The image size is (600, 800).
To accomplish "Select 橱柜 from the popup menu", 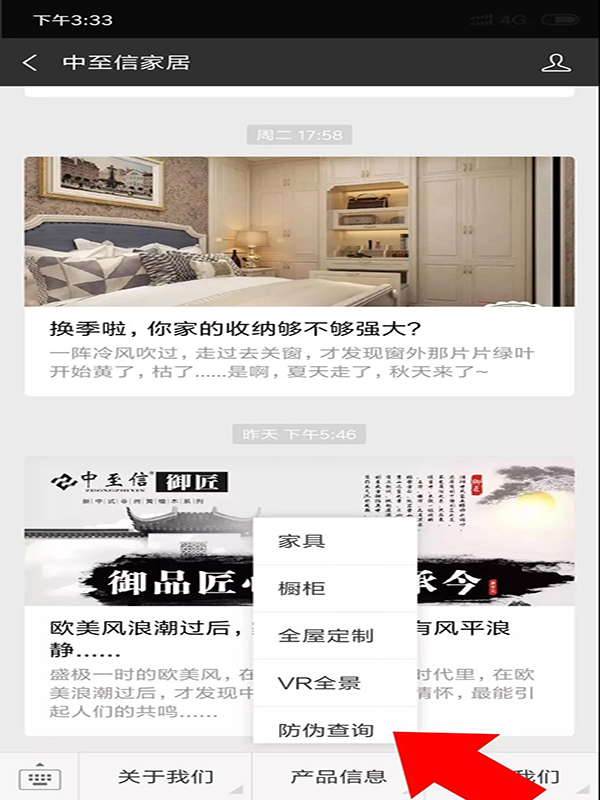I will click(x=302, y=588).
